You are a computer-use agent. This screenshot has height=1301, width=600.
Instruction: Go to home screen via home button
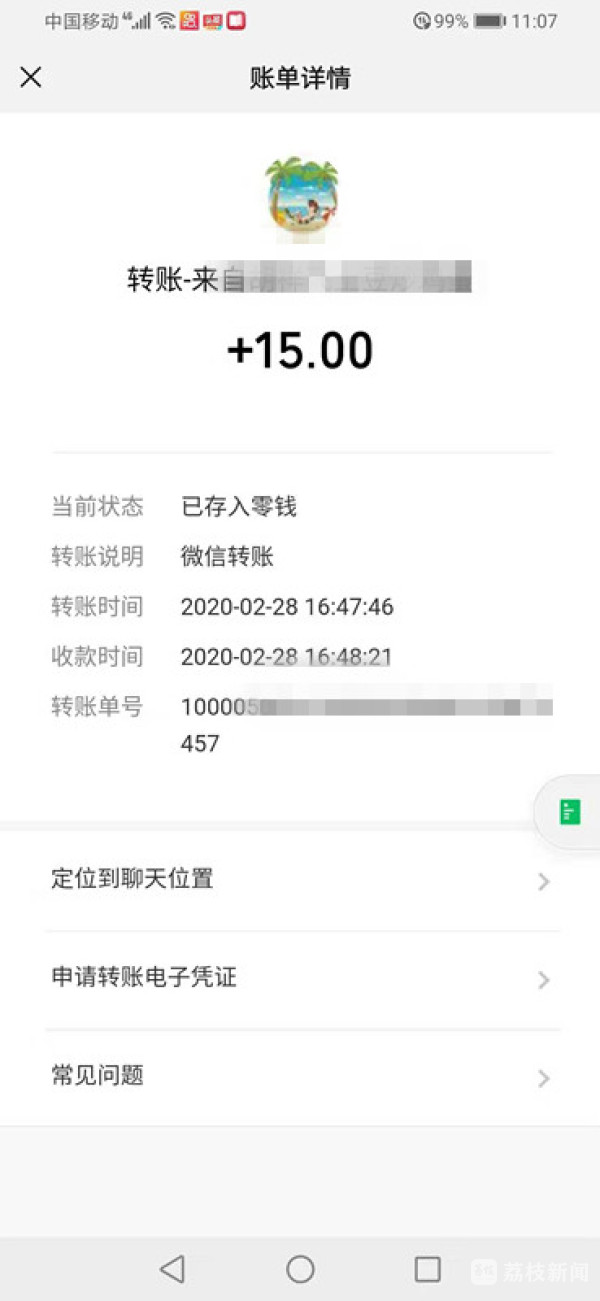click(x=300, y=1269)
